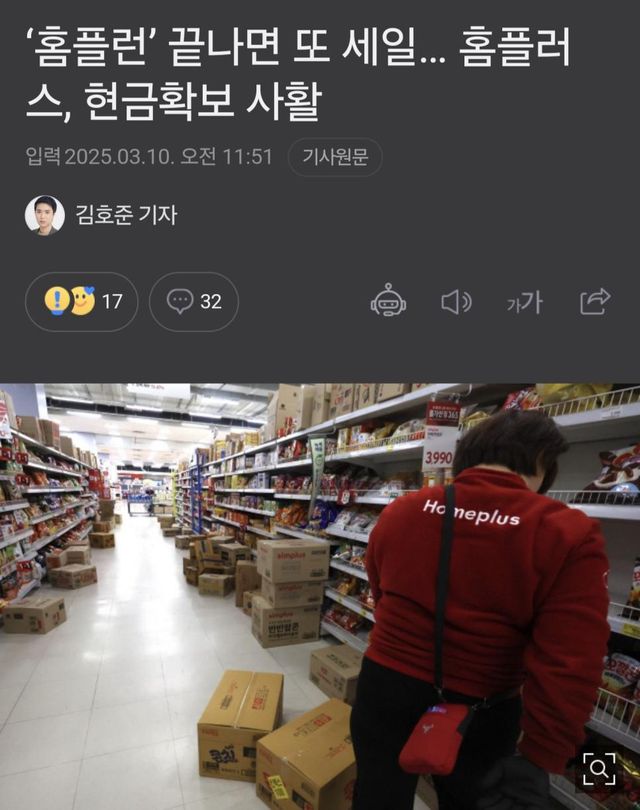This screenshot has height=810, width=640.
Task: Adjust font size with 가가 icon
Action: [524, 301]
